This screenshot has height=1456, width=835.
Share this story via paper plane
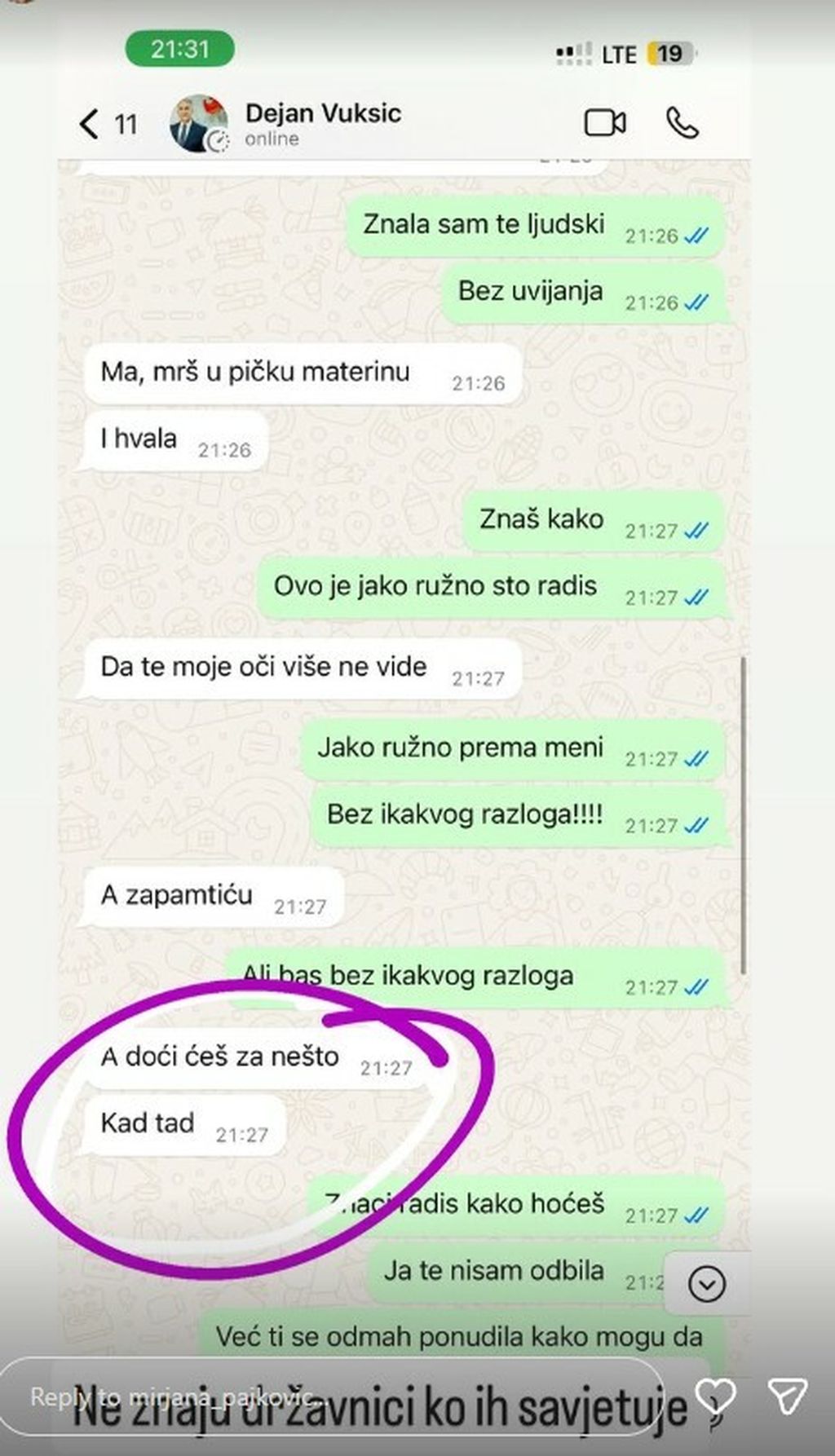788,1396
